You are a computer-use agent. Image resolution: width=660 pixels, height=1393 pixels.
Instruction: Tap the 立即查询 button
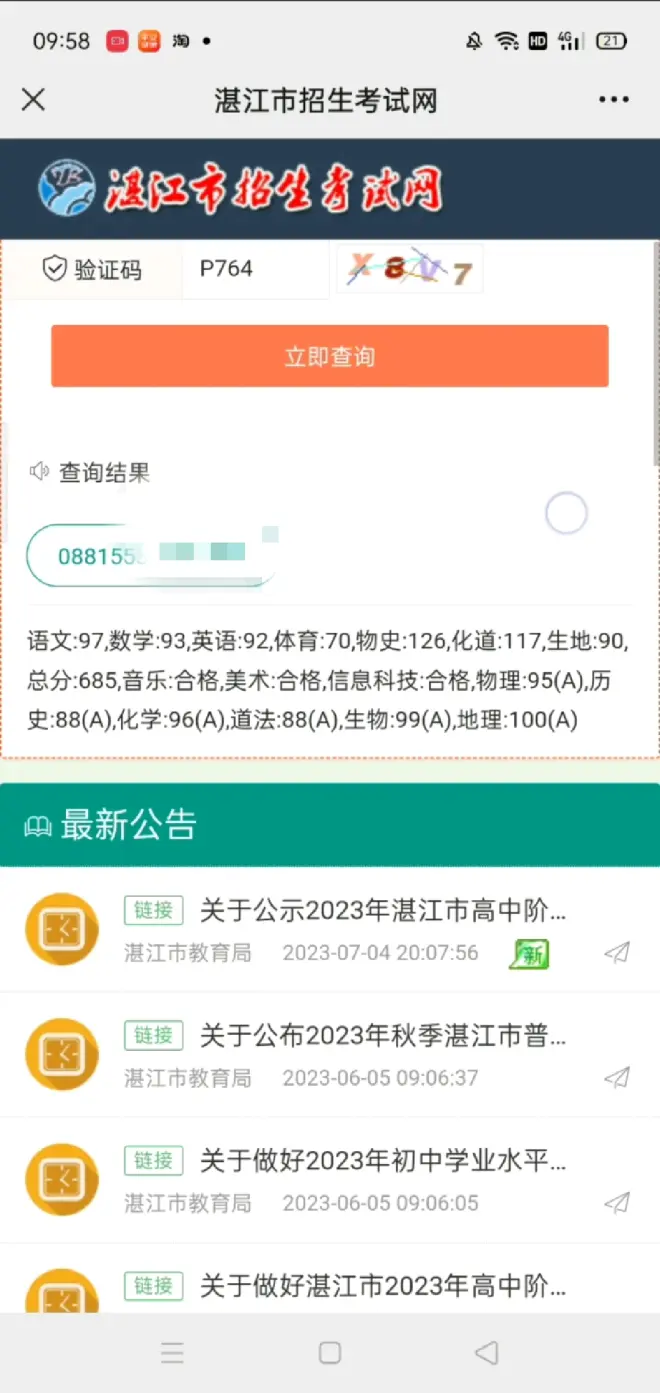pos(330,356)
